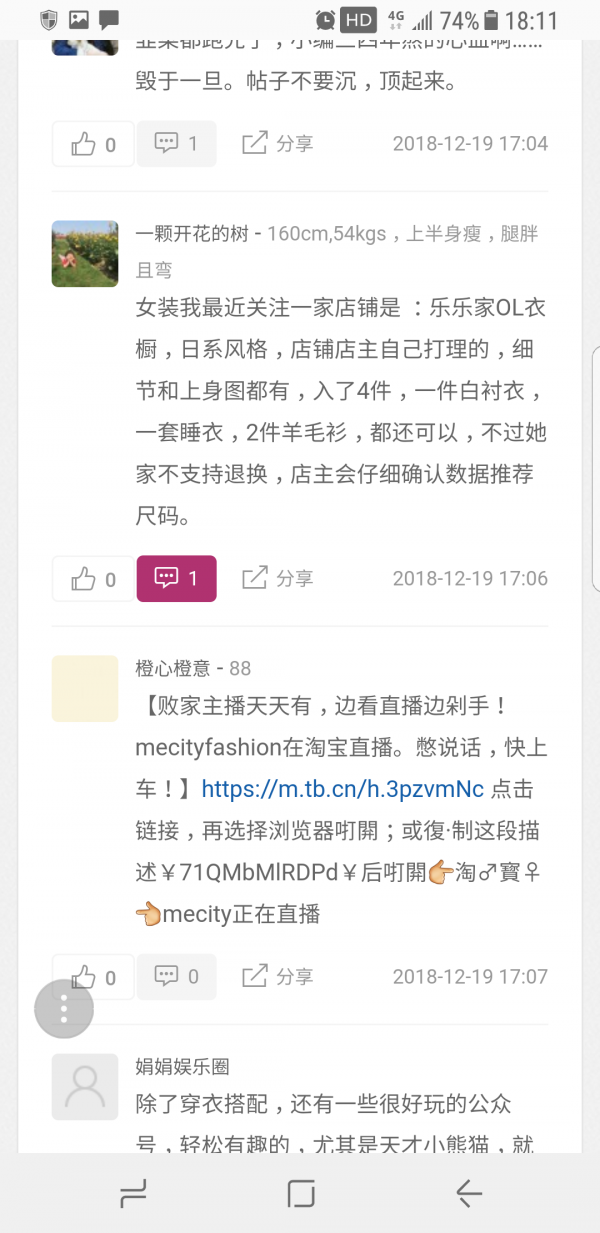Open 橙心橙意's avatar
Image resolution: width=600 pixels, height=1233 pixels.
pos(85,689)
